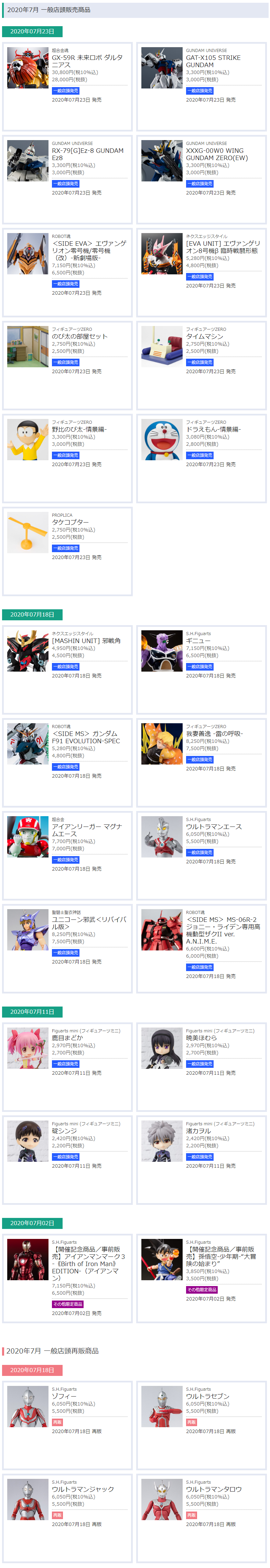This screenshot has height=1568, width=270.
Task: Select the 碇シンジ Figuarts mini card
Action: (x=67, y=1159)
